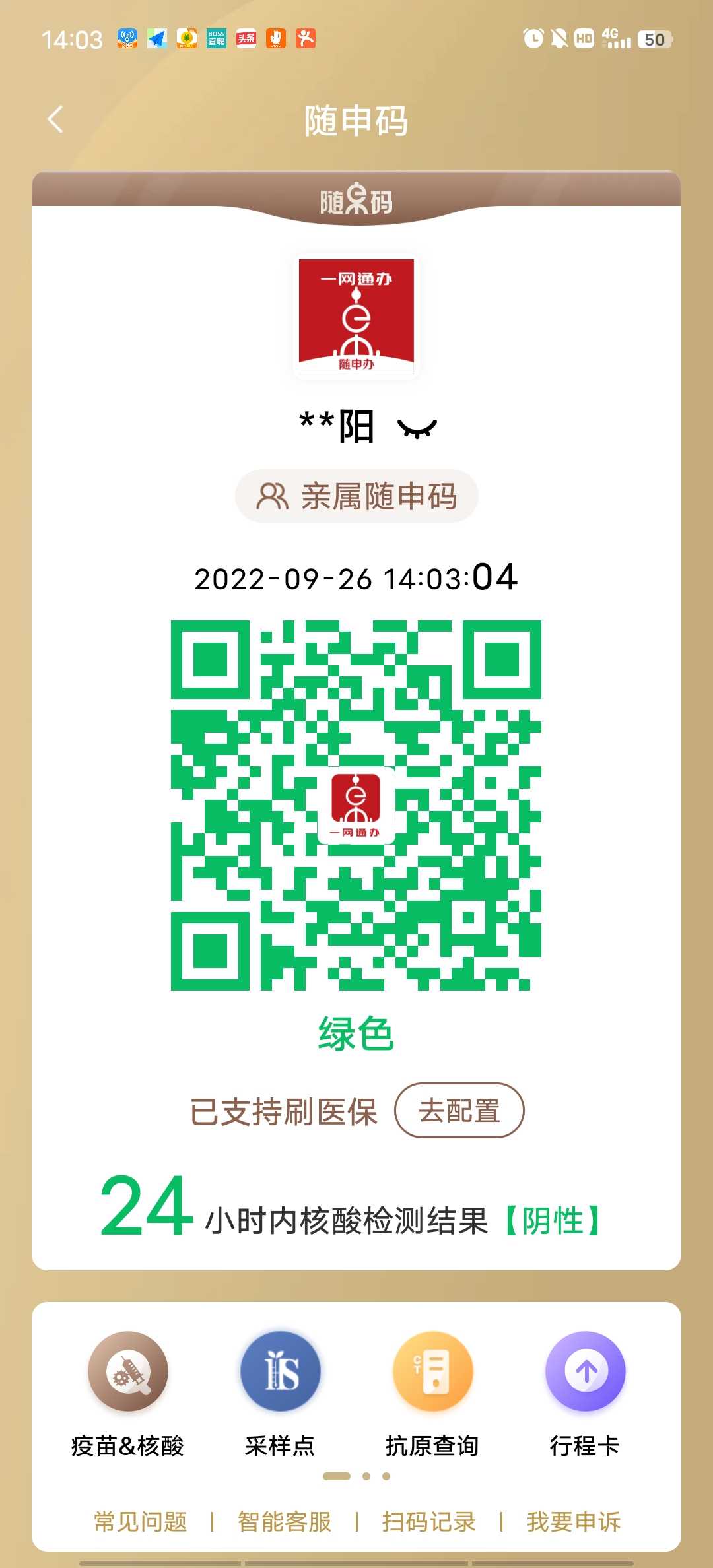View 扫码记录 history
The height and width of the screenshot is (1568, 713).
coord(429,1522)
